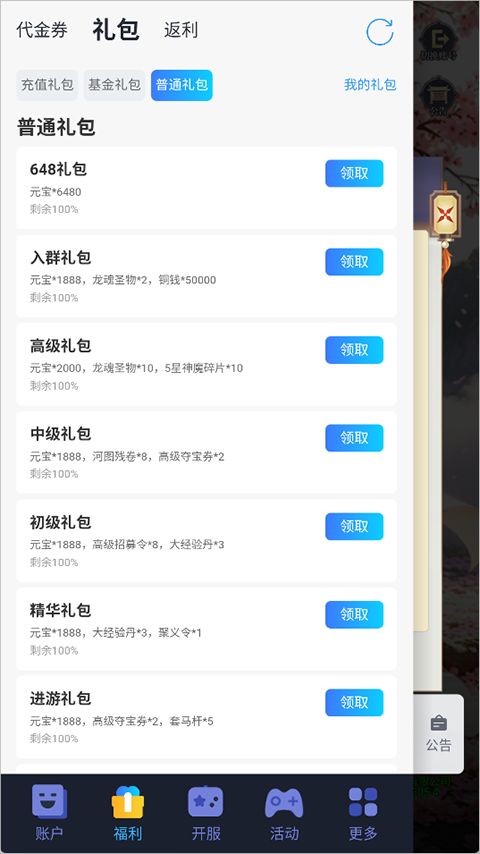Claim the 进游礼包 gift
Image resolution: width=480 pixels, height=854 pixels.
354,703
